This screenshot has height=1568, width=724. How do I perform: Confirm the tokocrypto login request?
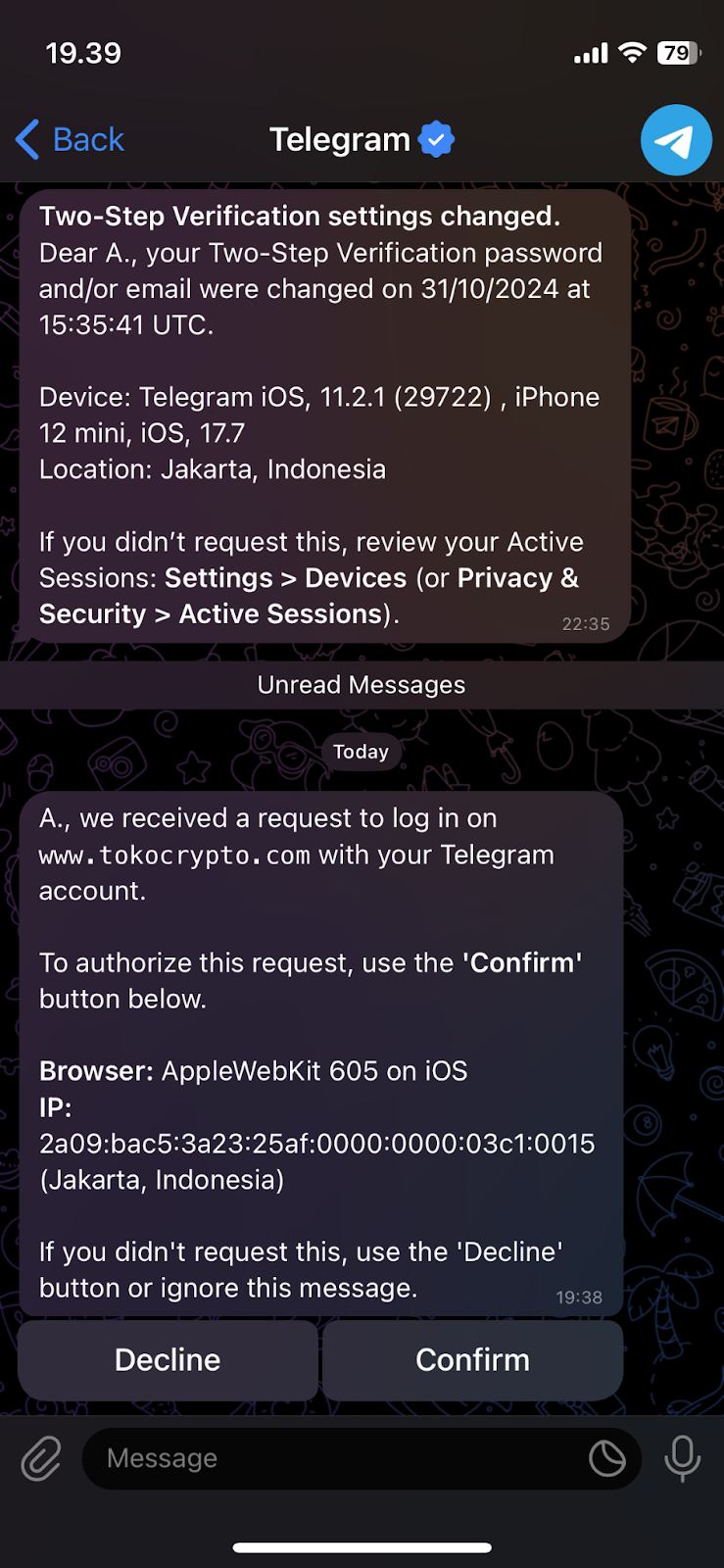472,1360
